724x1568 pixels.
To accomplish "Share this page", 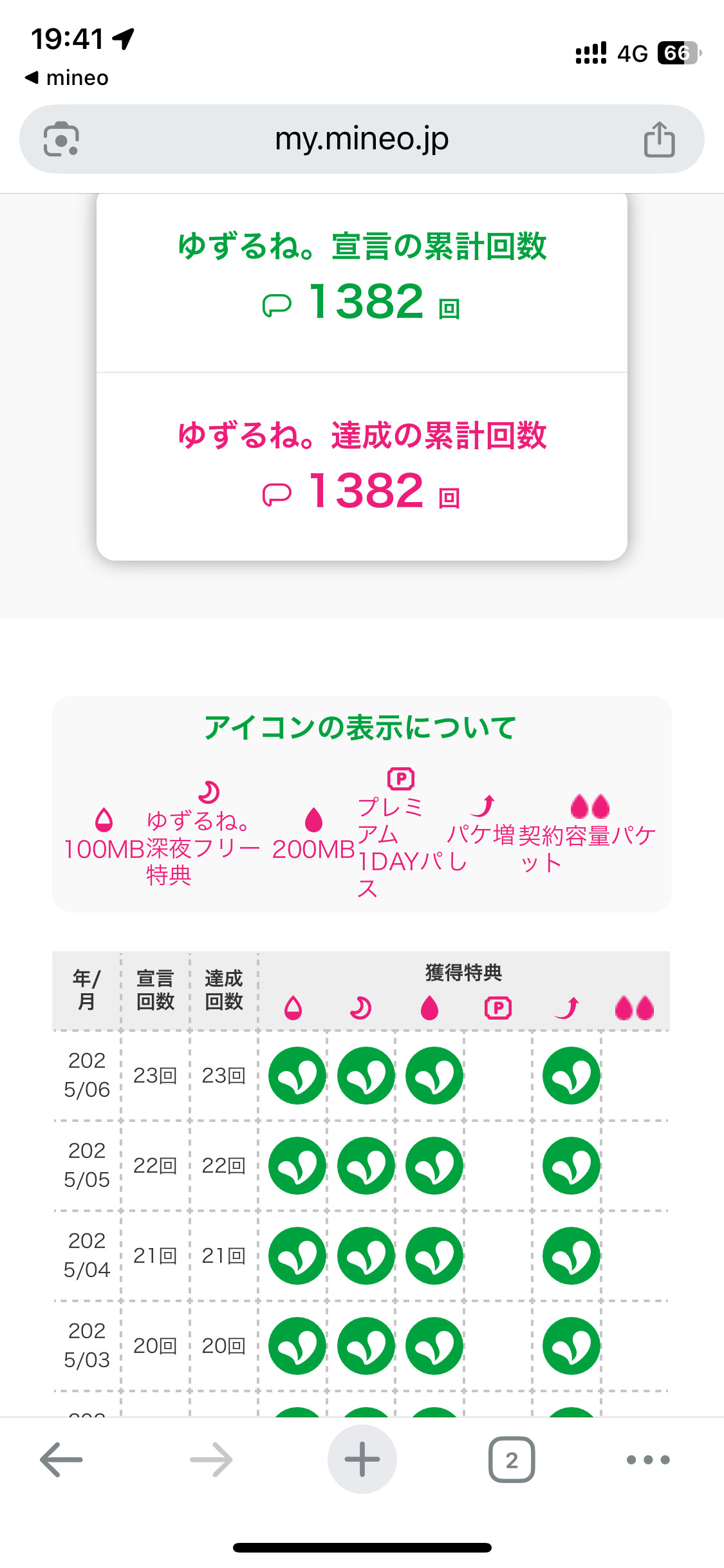I will pyautogui.click(x=659, y=139).
